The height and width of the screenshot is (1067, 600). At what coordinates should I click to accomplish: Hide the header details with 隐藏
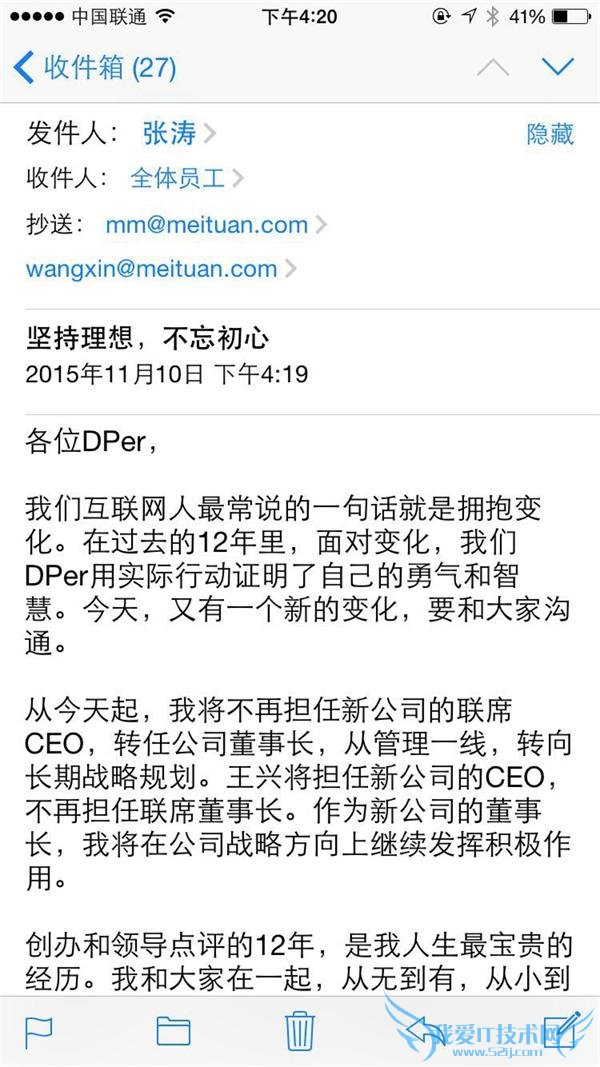(x=550, y=134)
